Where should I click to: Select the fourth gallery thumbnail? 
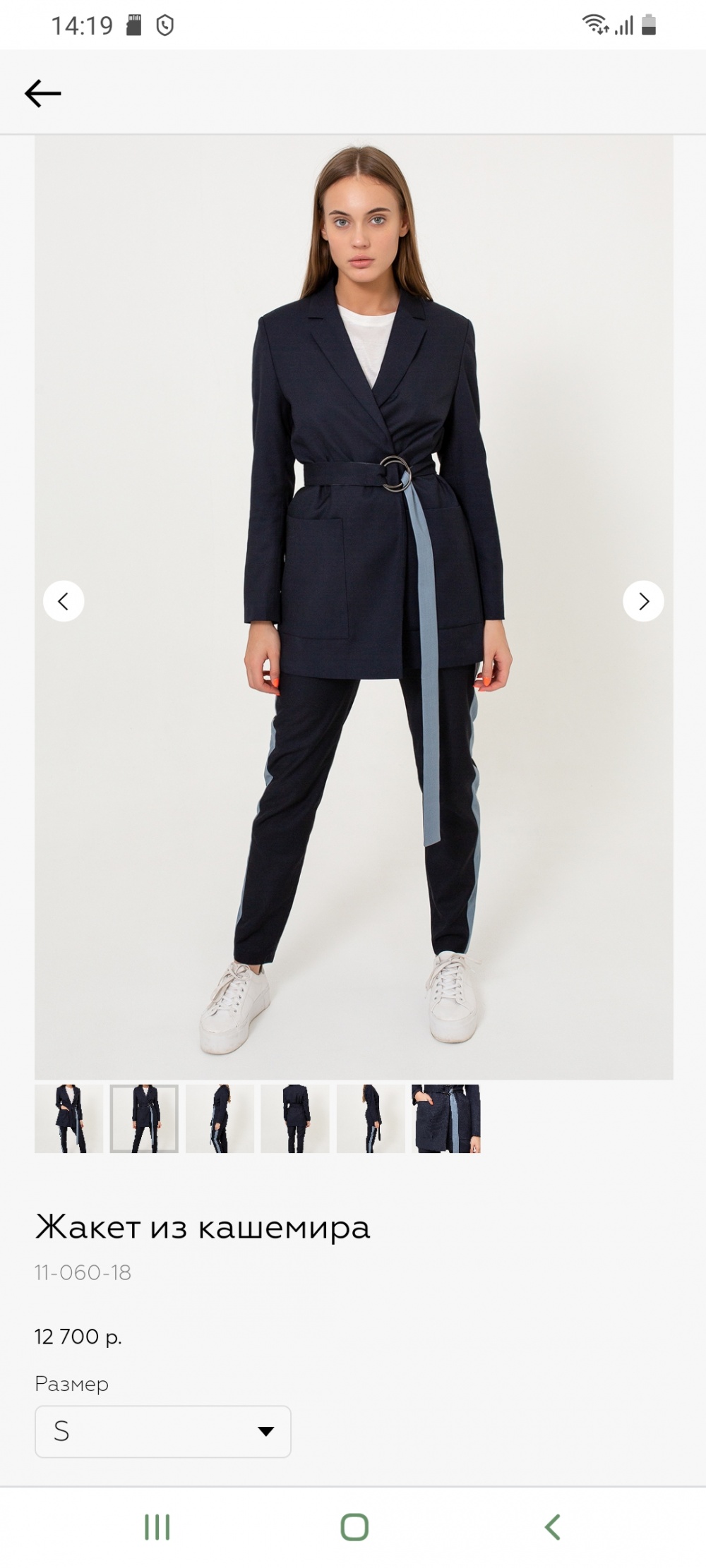tap(295, 1118)
